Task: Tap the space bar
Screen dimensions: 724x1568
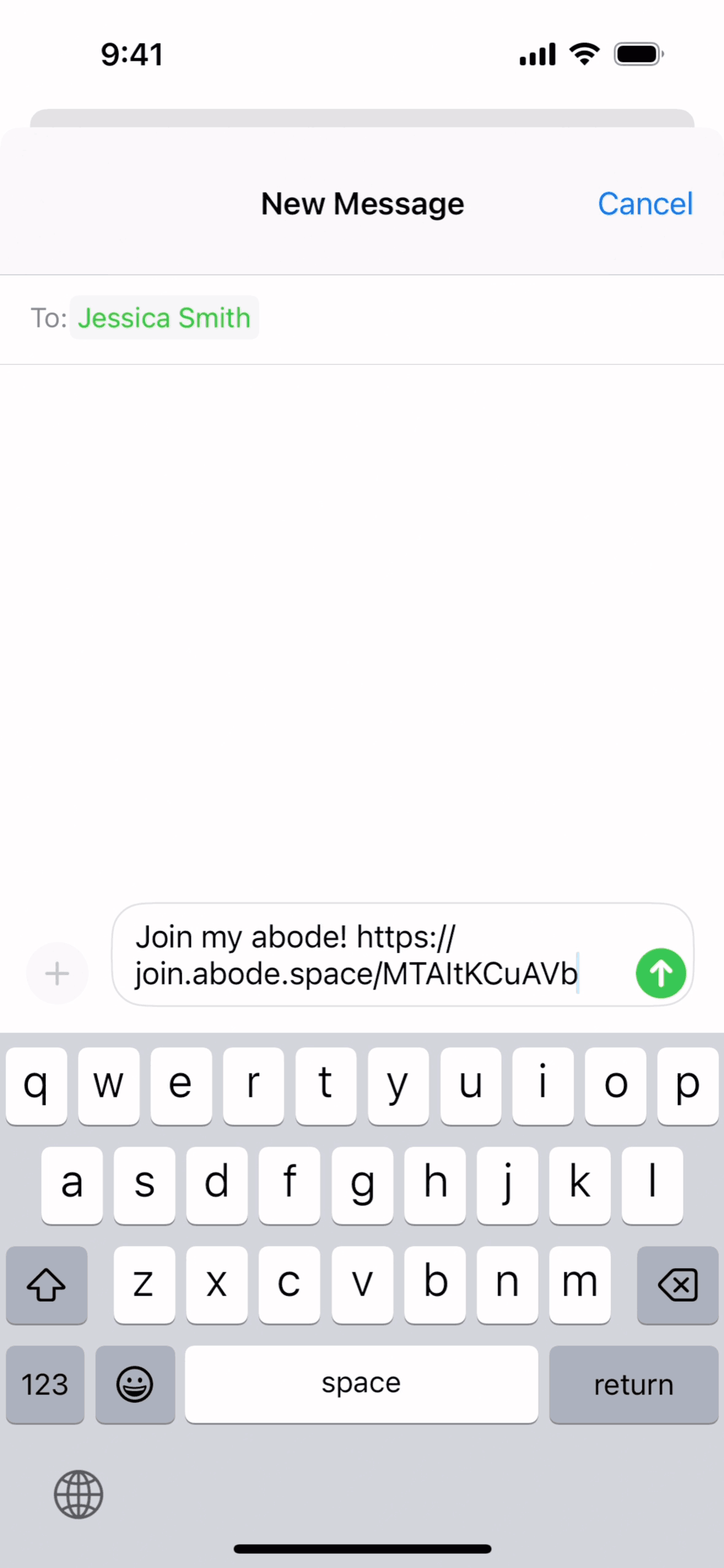Action: point(361,1385)
